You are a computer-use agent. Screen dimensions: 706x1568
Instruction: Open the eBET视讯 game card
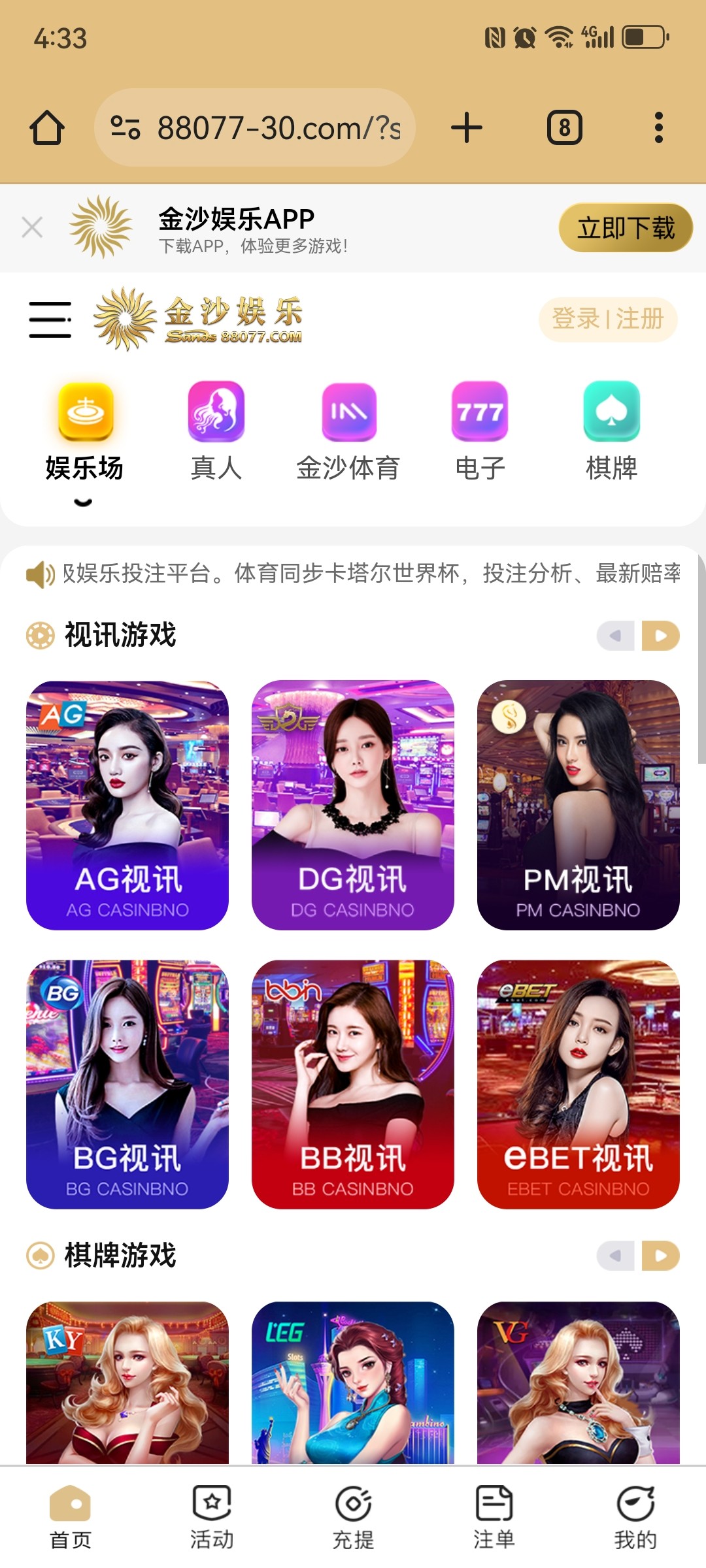coord(579,1084)
